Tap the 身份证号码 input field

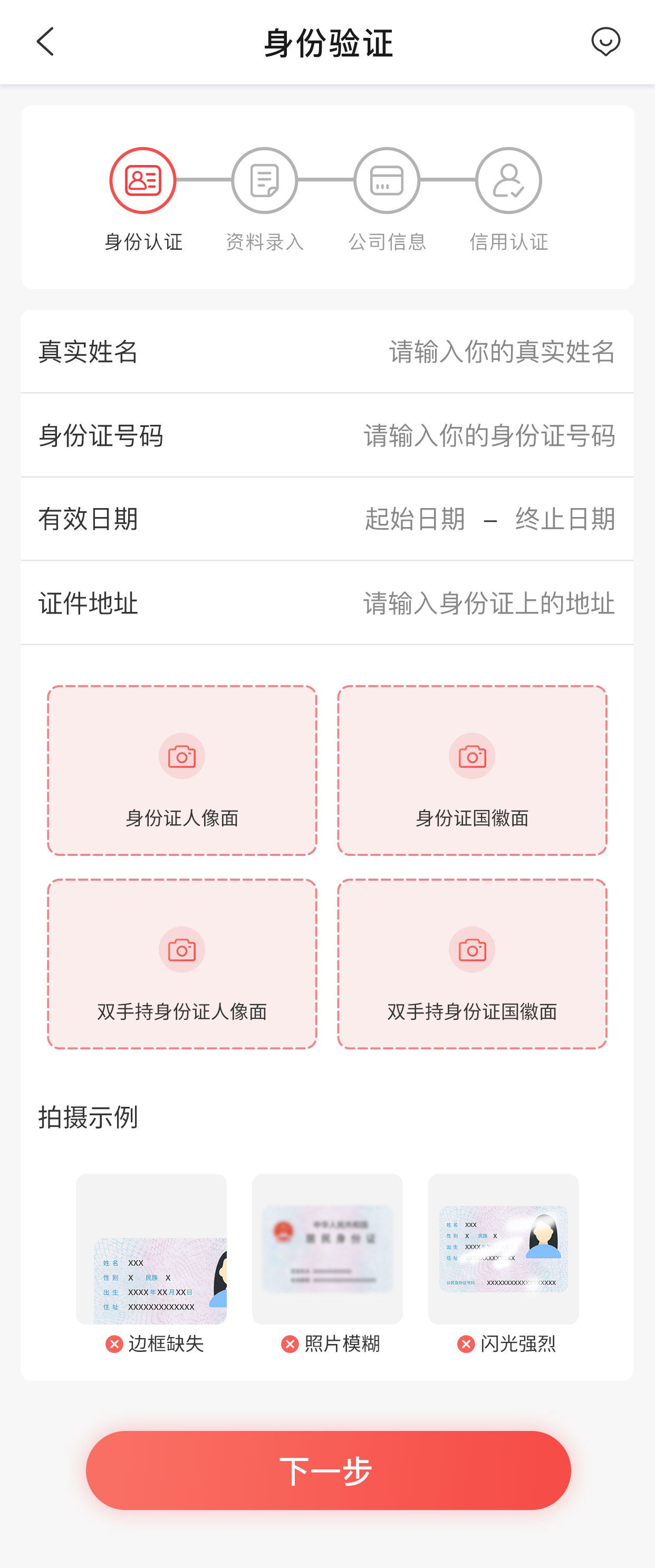[x=489, y=436]
